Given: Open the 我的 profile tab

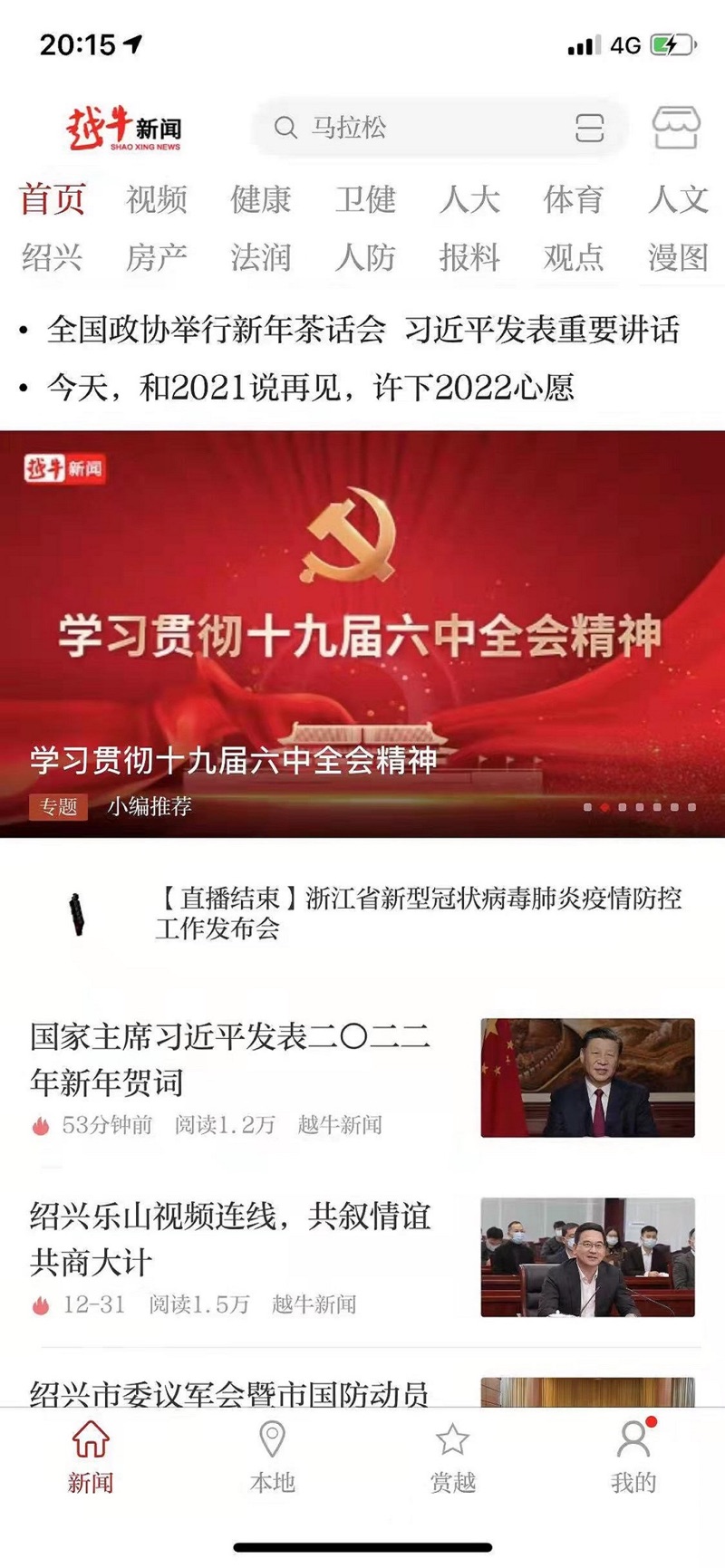Looking at the screenshot, I should [x=633, y=1457].
